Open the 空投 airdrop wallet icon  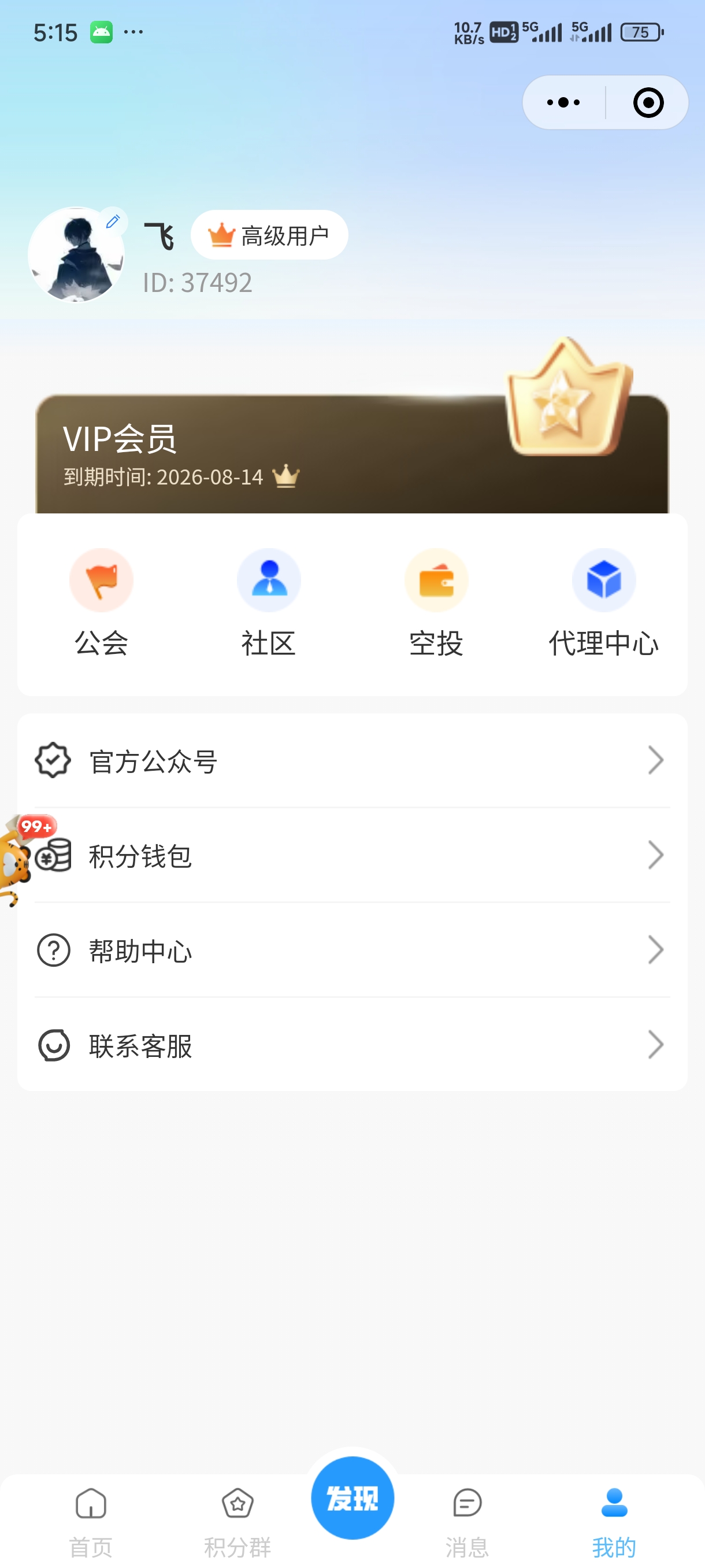(436, 579)
